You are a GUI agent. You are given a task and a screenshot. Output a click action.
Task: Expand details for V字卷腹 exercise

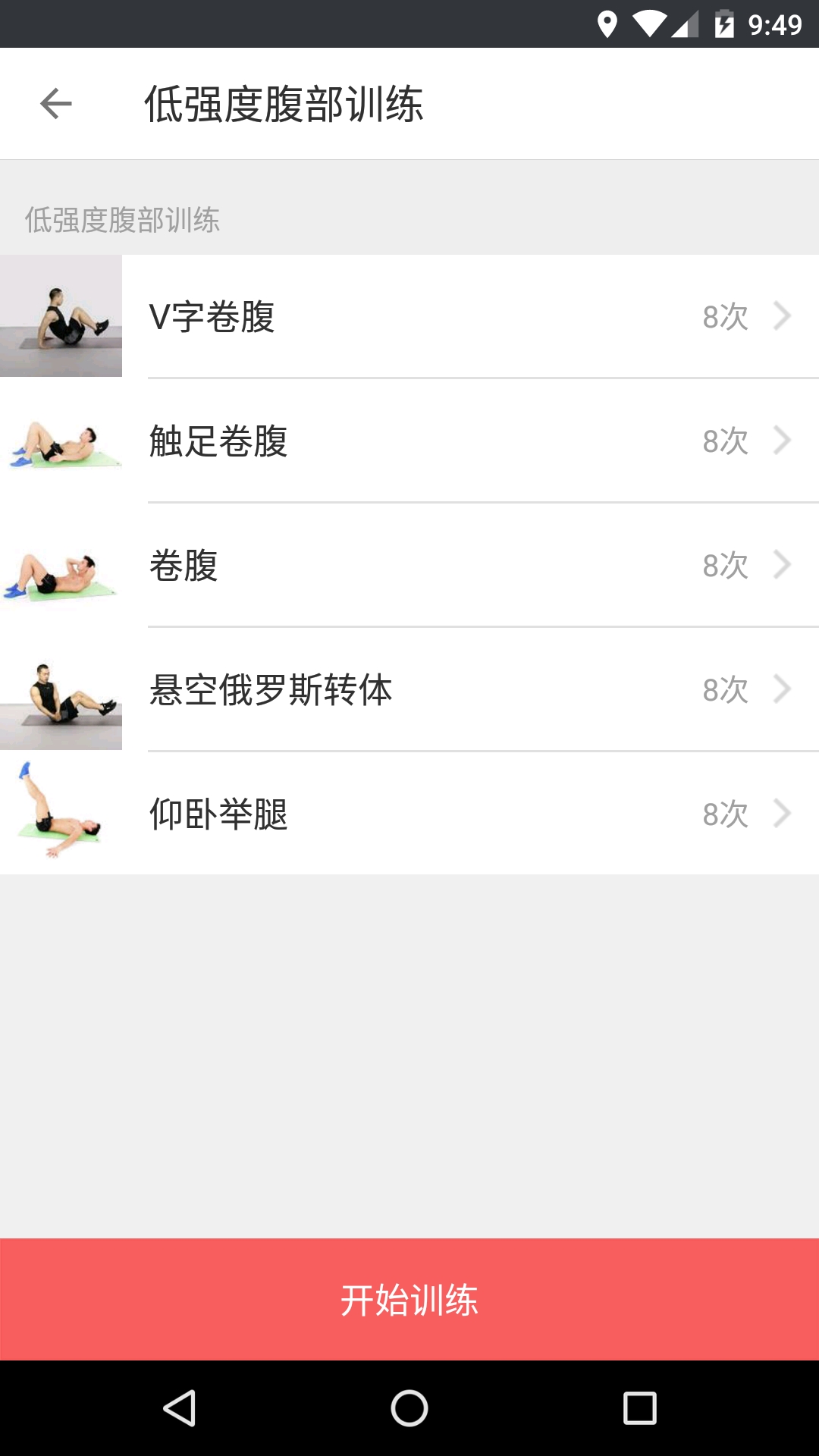(783, 316)
